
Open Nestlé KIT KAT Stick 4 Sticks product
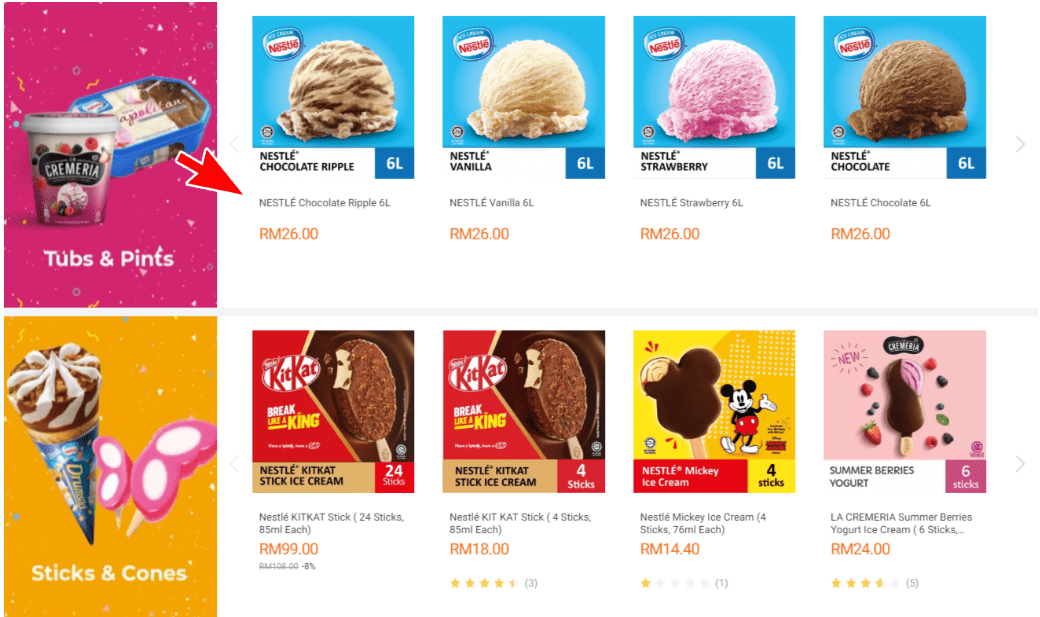point(523,411)
